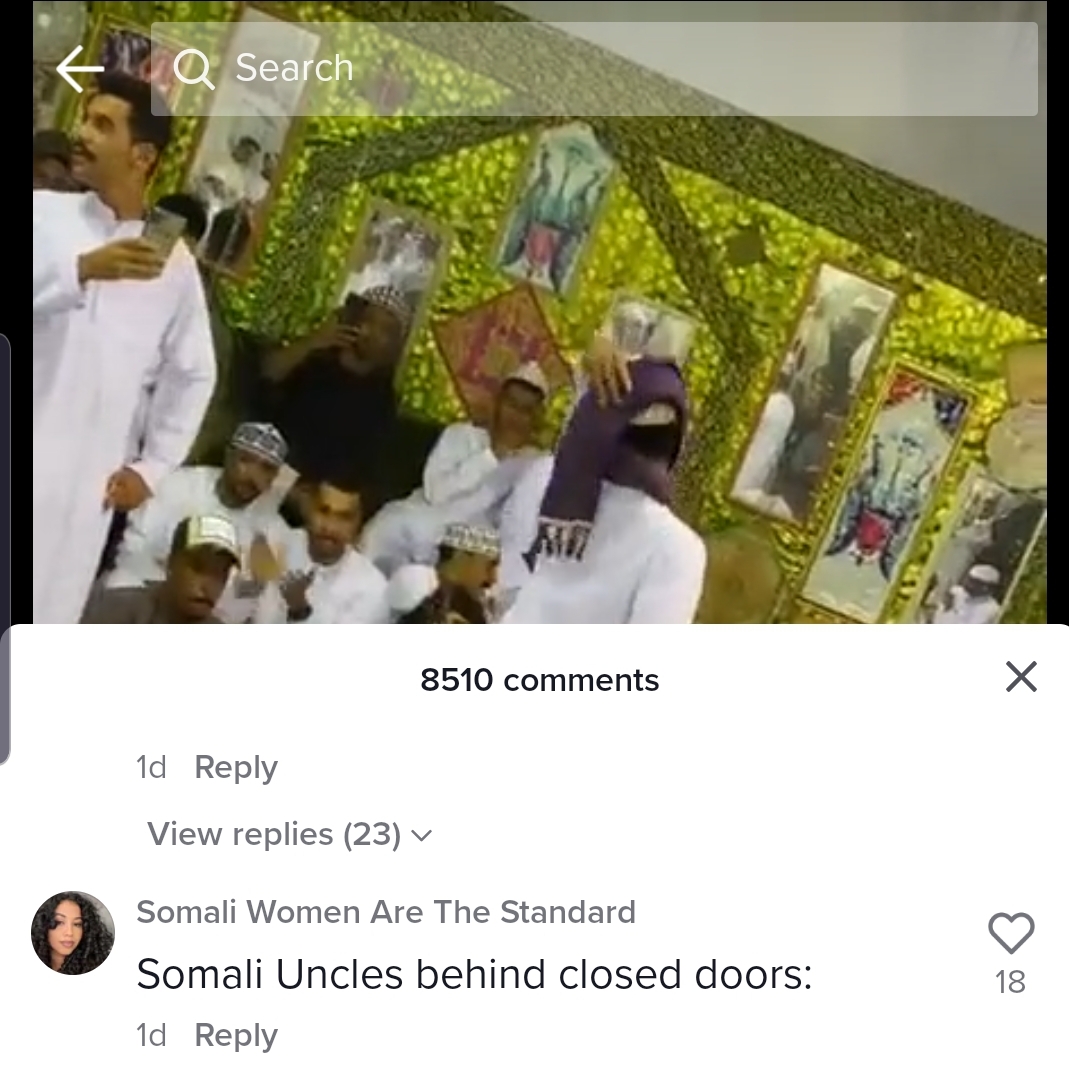Reply to the comment above View replies
Screen dimensions: 1069x1075
(x=236, y=767)
